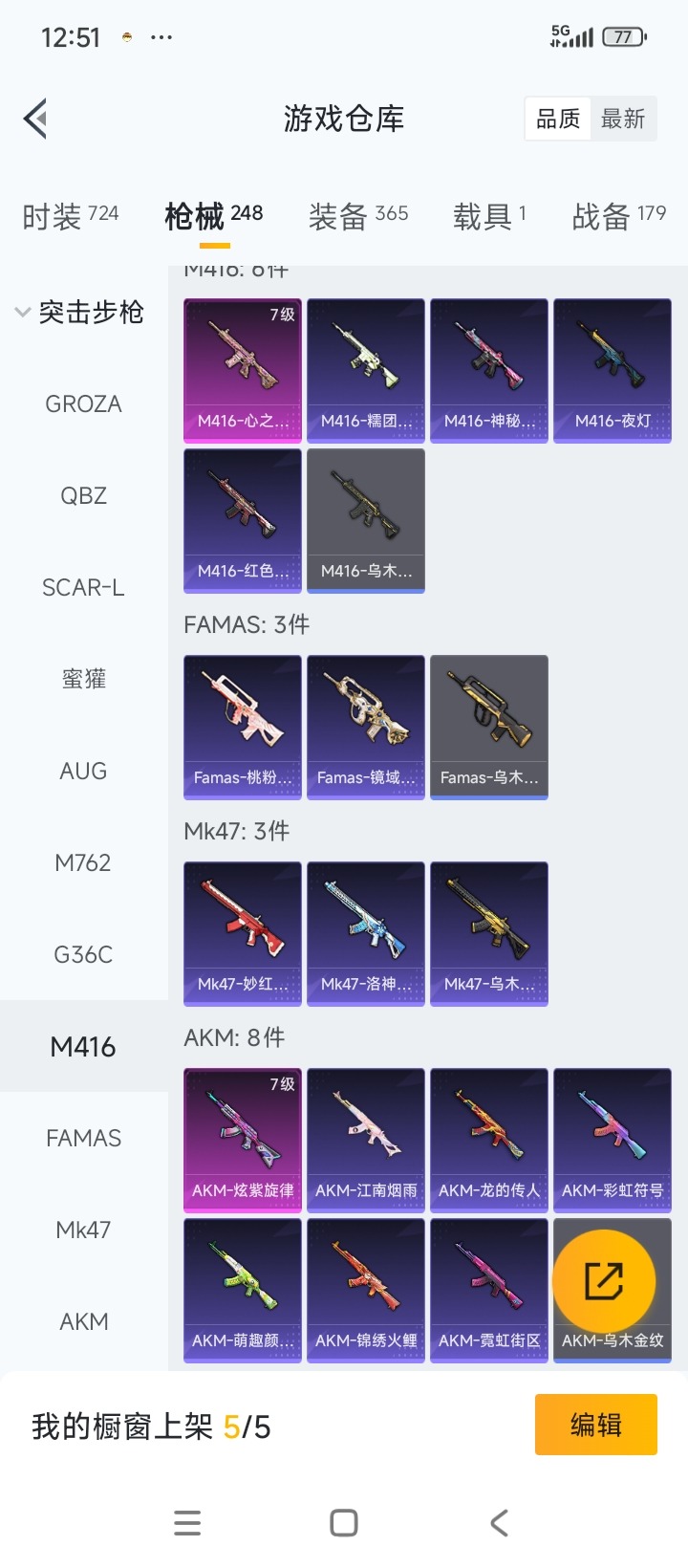Open the status bar more options ellipsis
688x1568 pixels.
(161, 36)
